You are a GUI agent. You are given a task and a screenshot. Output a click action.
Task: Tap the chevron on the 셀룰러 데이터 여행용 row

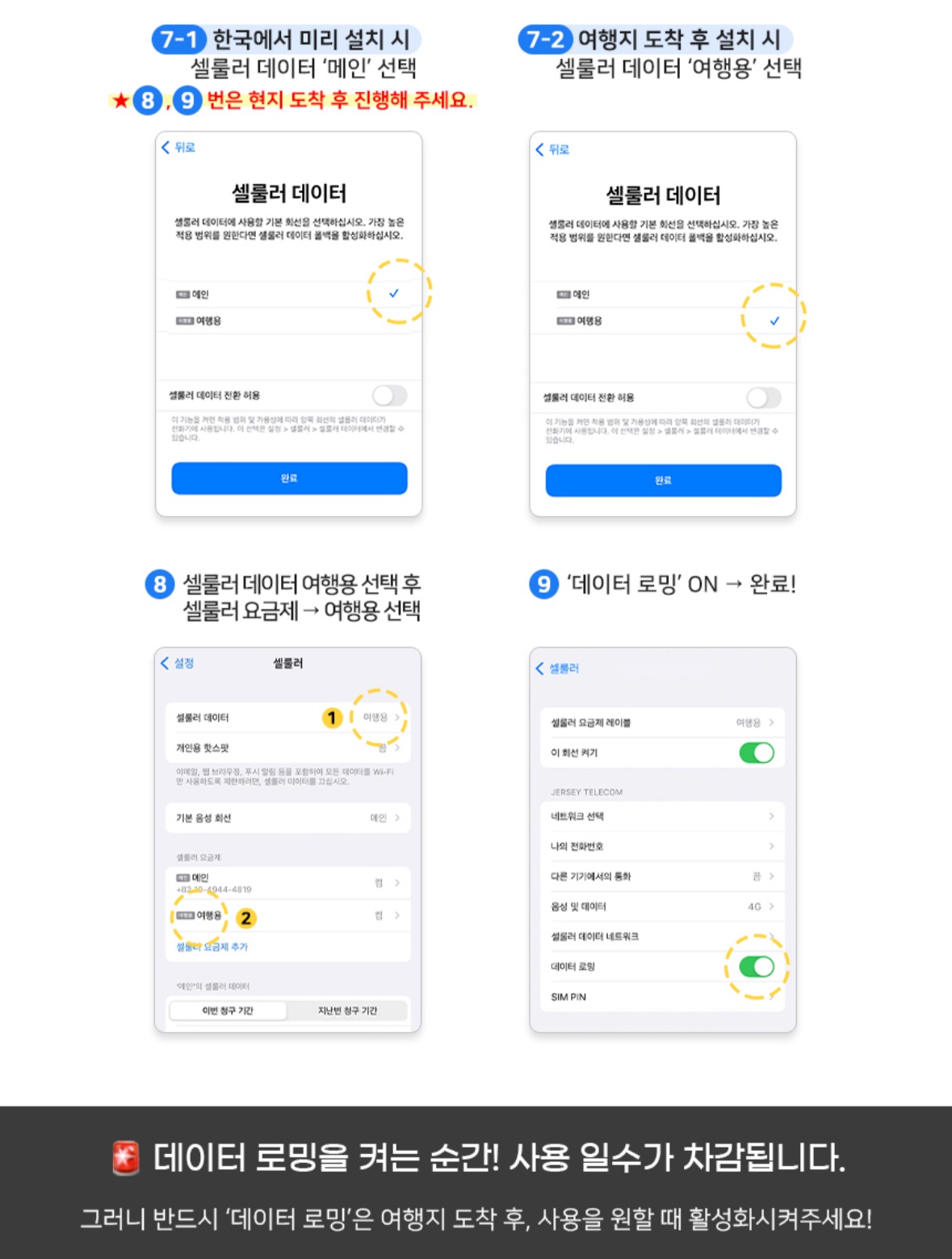396,717
